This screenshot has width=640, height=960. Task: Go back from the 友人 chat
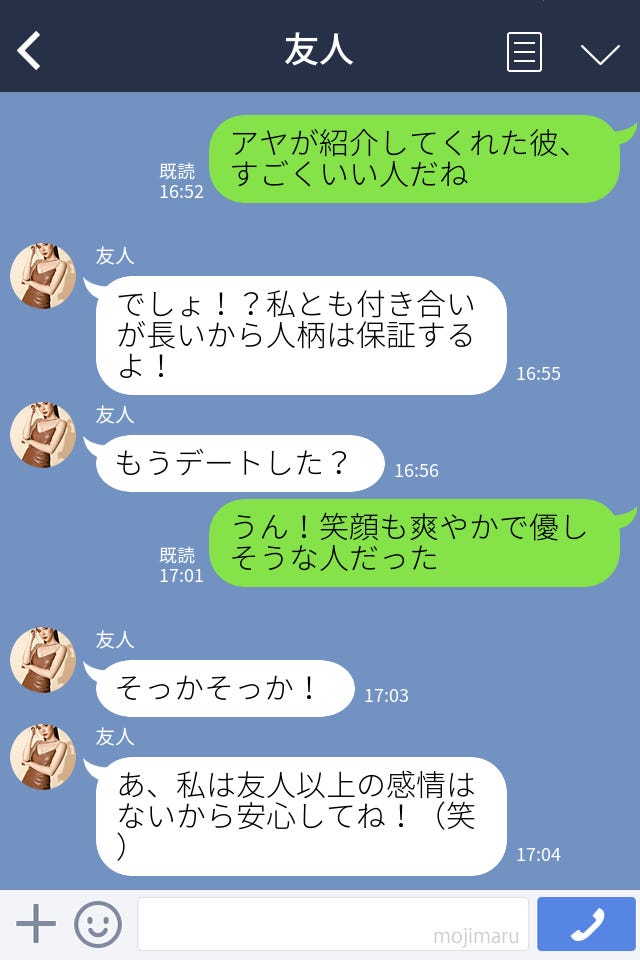click(30, 51)
